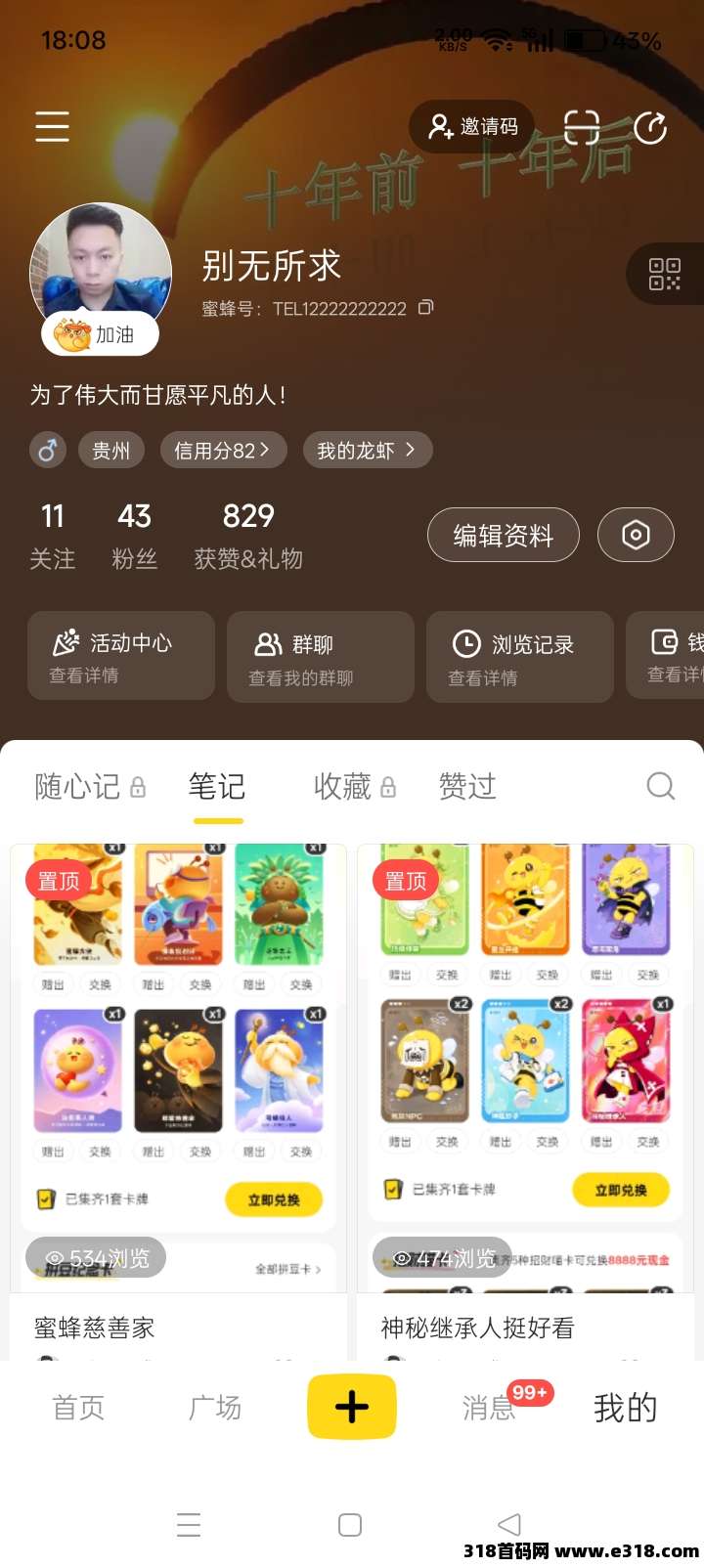This screenshot has width=704, height=1568.
Task: Search notes with the magnifier icon
Action: 661,785
